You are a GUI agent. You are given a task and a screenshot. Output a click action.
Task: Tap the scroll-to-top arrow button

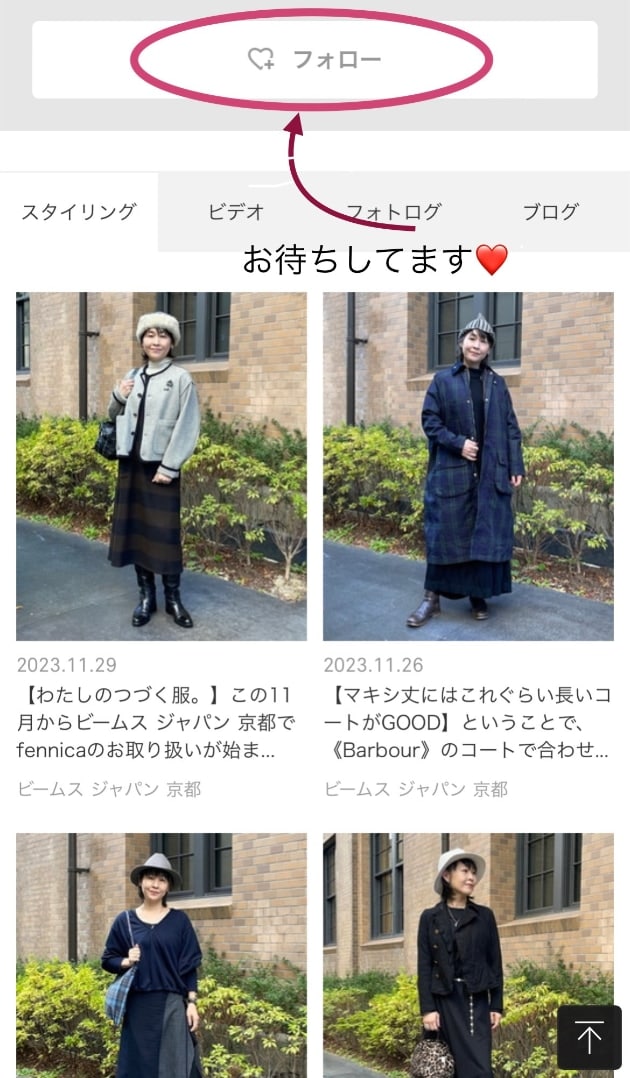tap(589, 1037)
